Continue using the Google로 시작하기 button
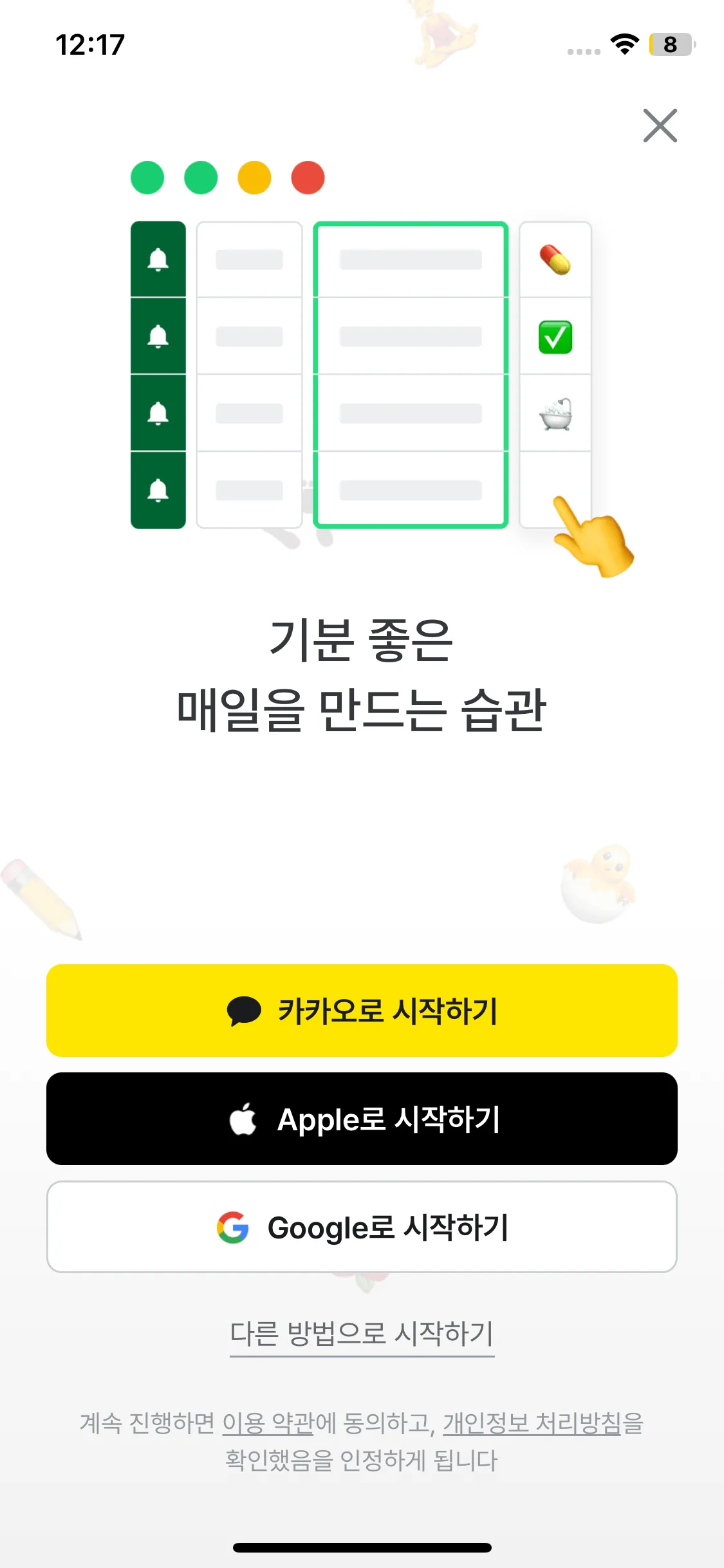The image size is (724, 1568). click(x=362, y=1227)
